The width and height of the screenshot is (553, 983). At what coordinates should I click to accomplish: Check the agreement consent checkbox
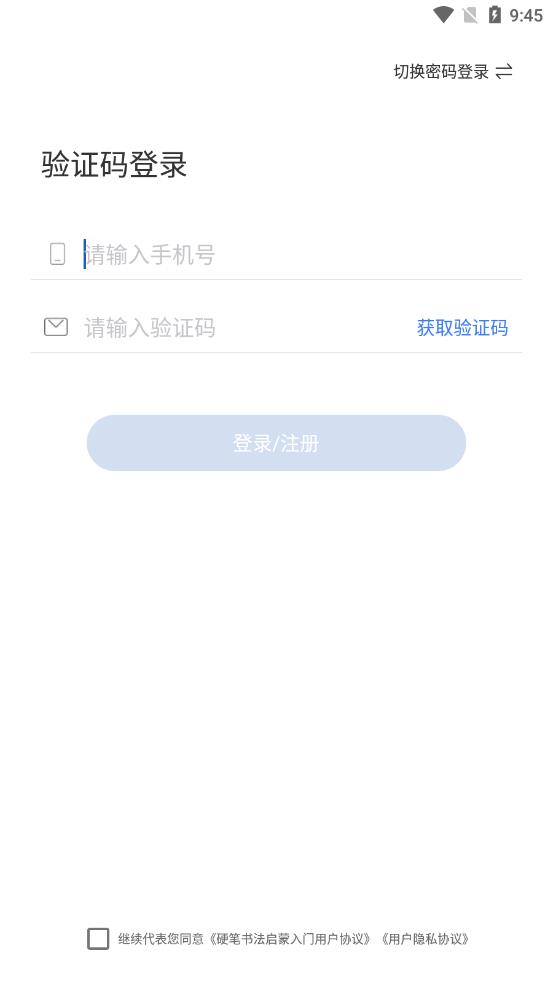tap(98, 938)
